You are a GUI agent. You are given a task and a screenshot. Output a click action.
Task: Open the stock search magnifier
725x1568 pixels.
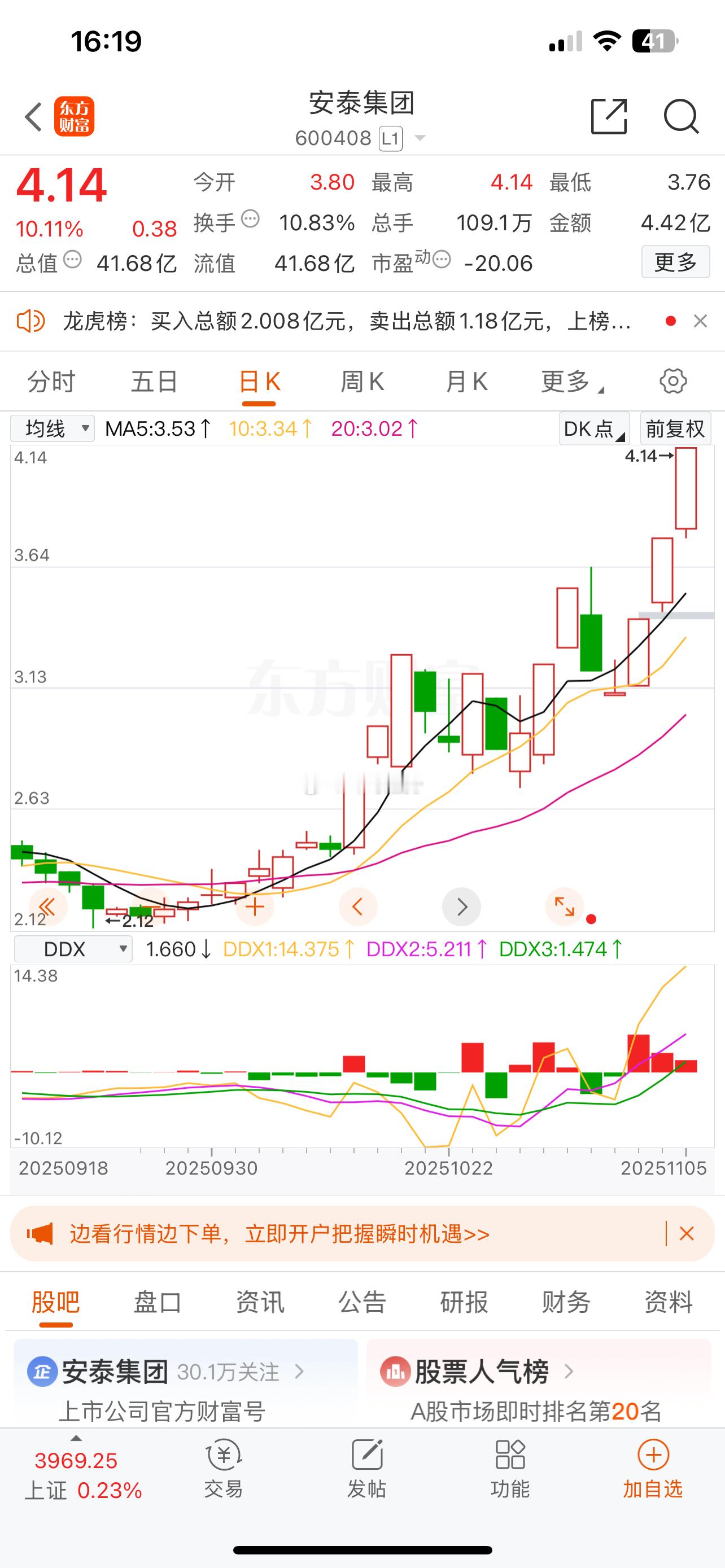point(680,116)
